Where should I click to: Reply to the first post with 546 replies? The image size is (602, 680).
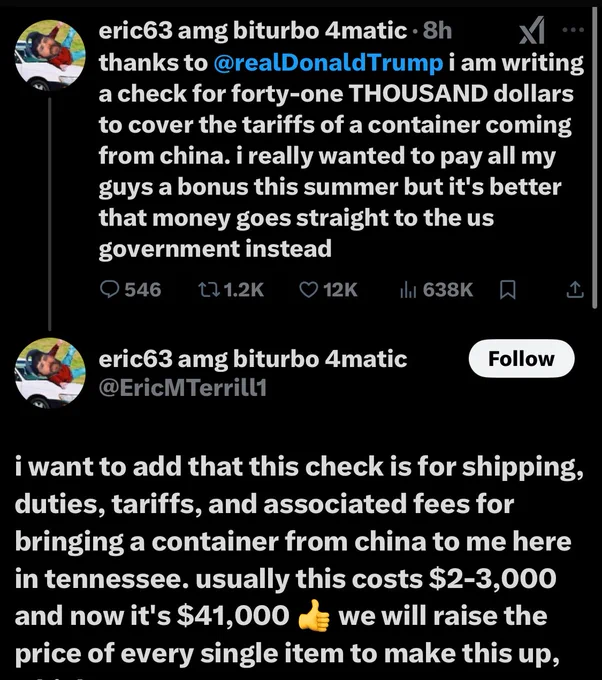tap(130, 289)
